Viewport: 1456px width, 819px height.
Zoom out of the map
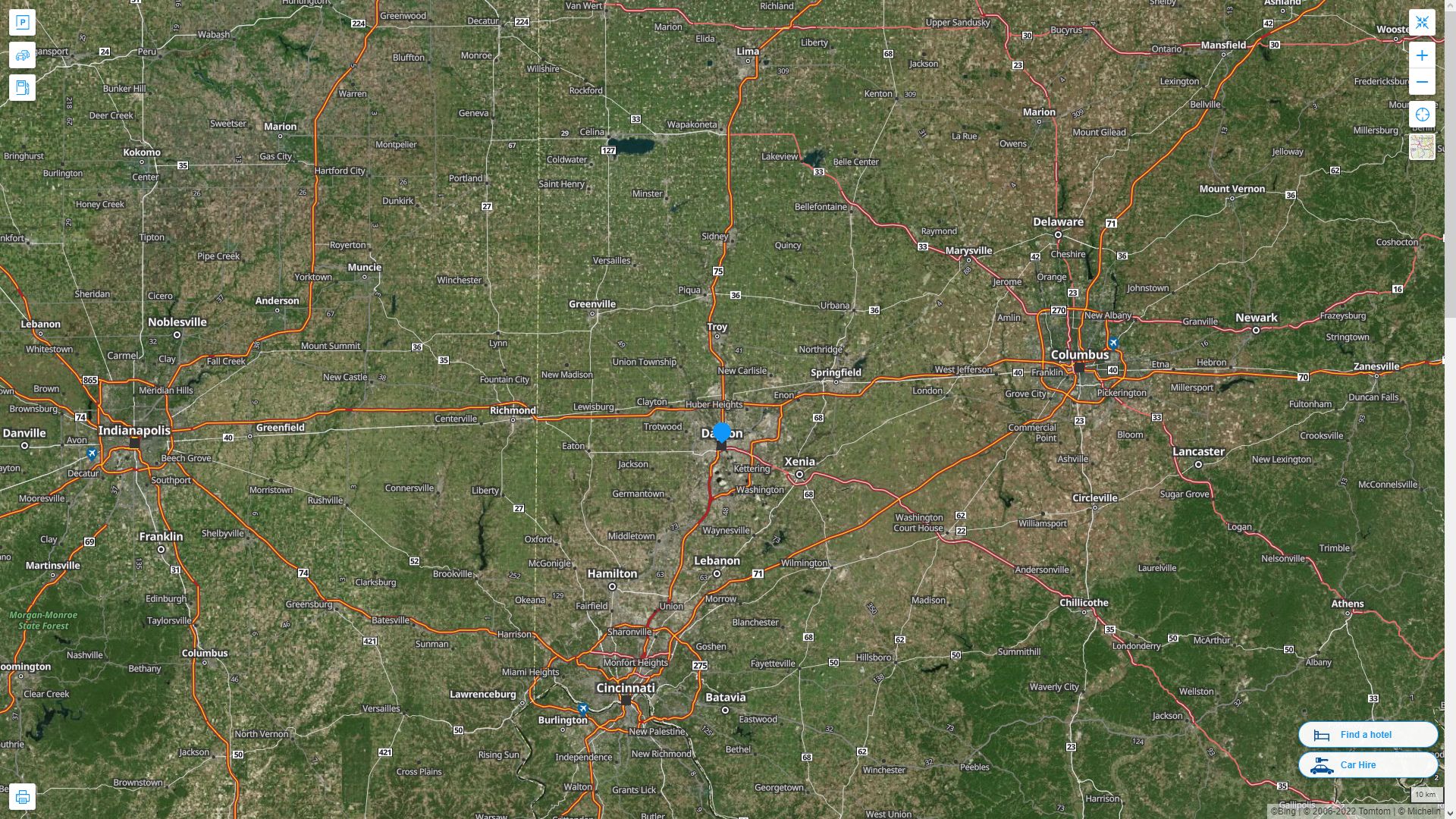coord(1422,82)
